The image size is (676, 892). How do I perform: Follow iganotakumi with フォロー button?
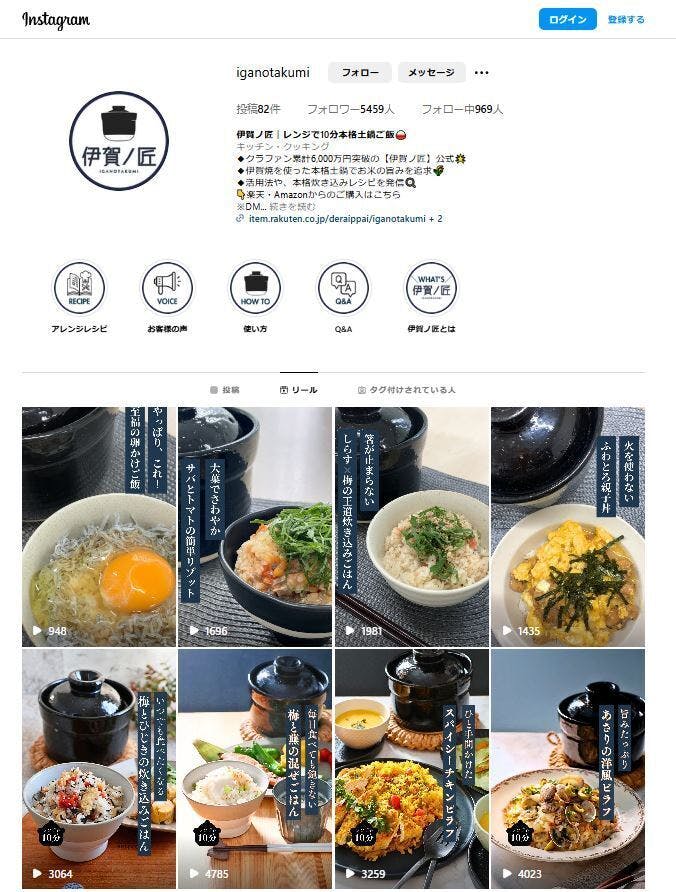tap(359, 73)
